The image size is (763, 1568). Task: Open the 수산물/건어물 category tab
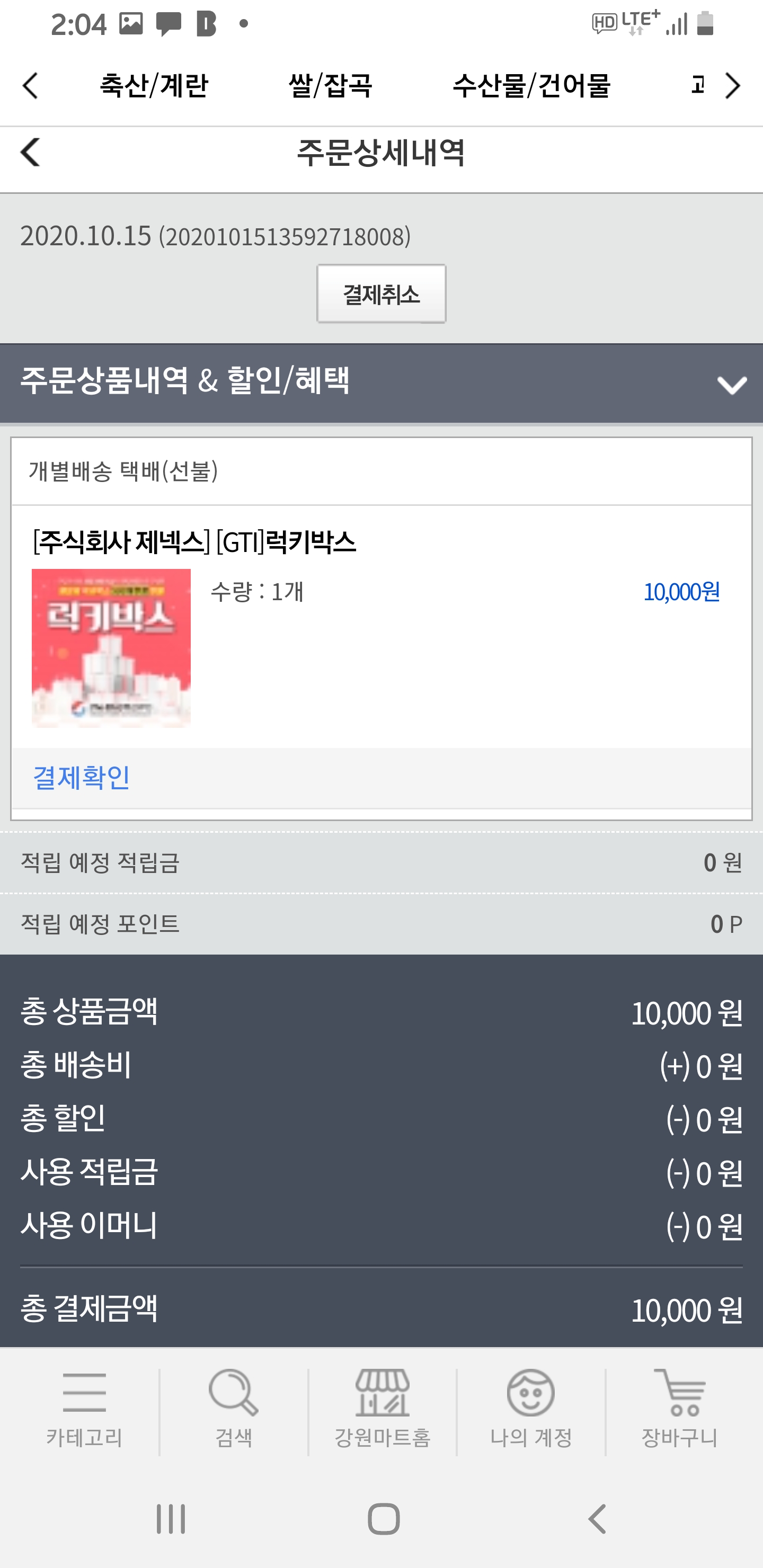click(x=531, y=86)
